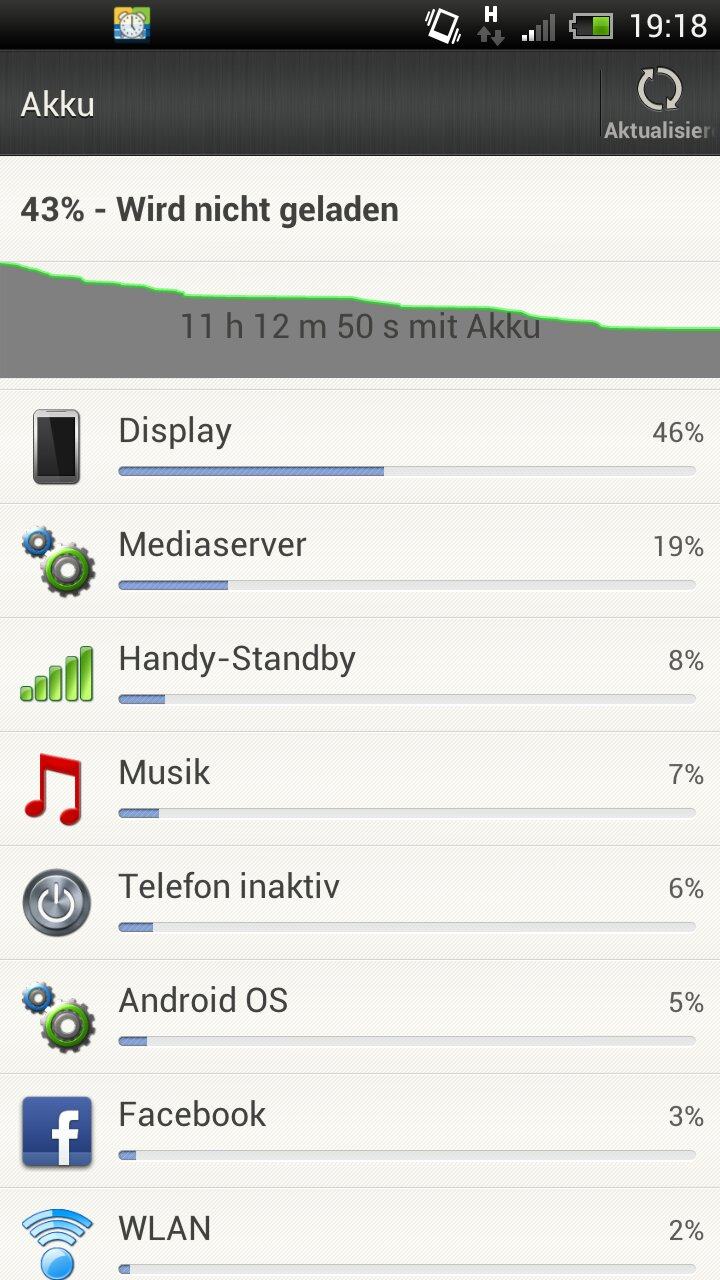
Task: Tap the WLAN usage row
Action: tap(360, 1235)
